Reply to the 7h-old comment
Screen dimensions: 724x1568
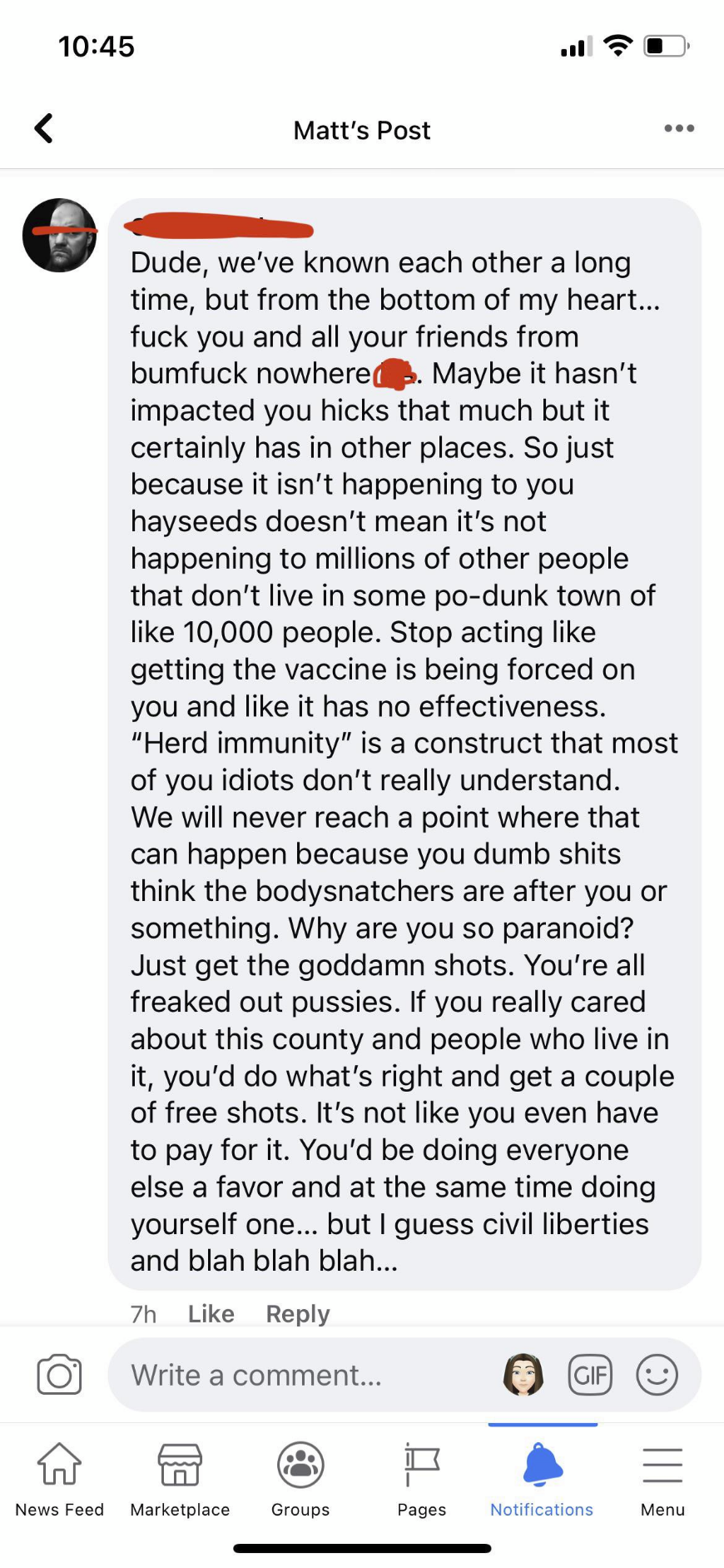click(x=297, y=1313)
